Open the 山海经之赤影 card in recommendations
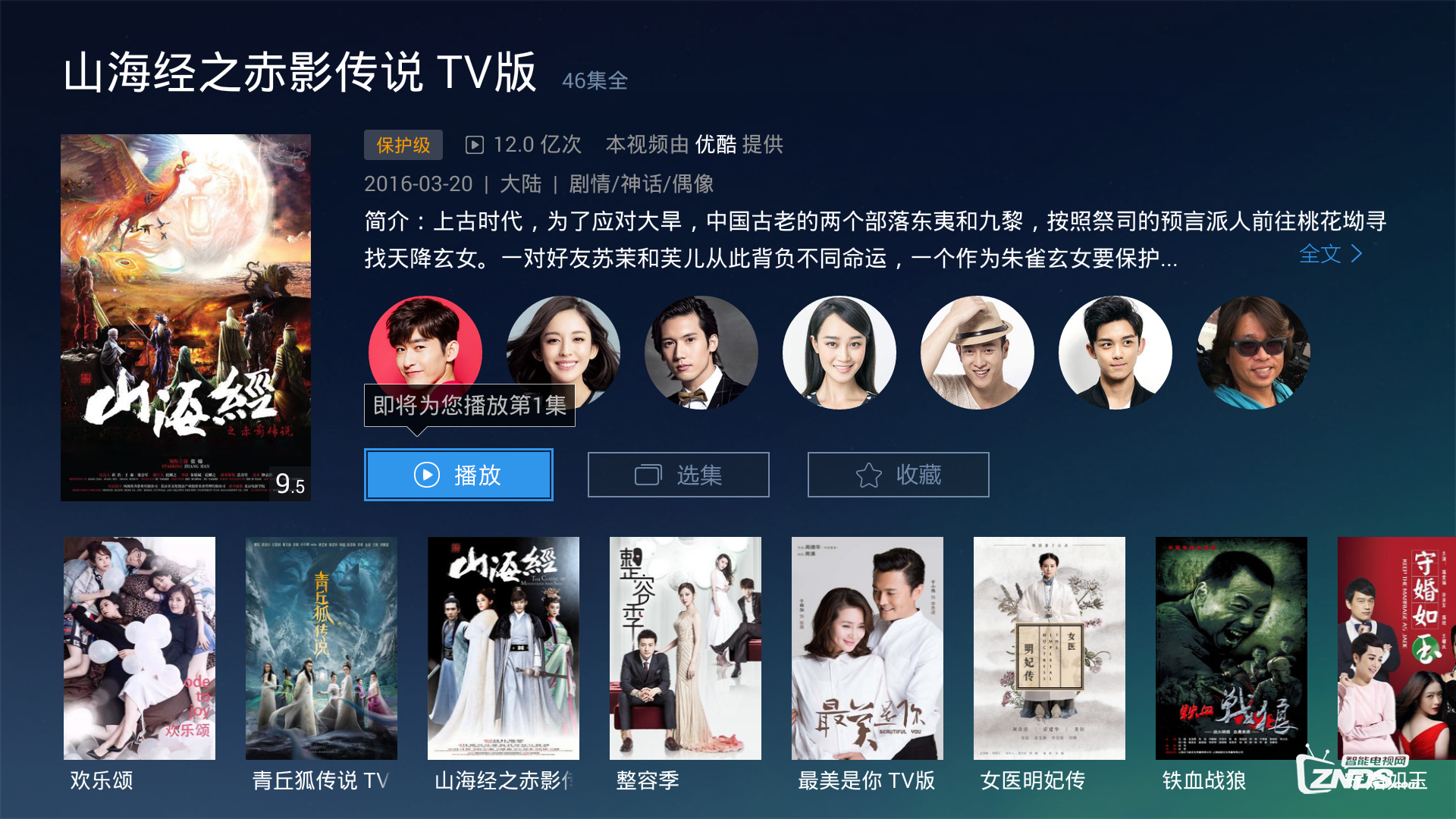 504,648
